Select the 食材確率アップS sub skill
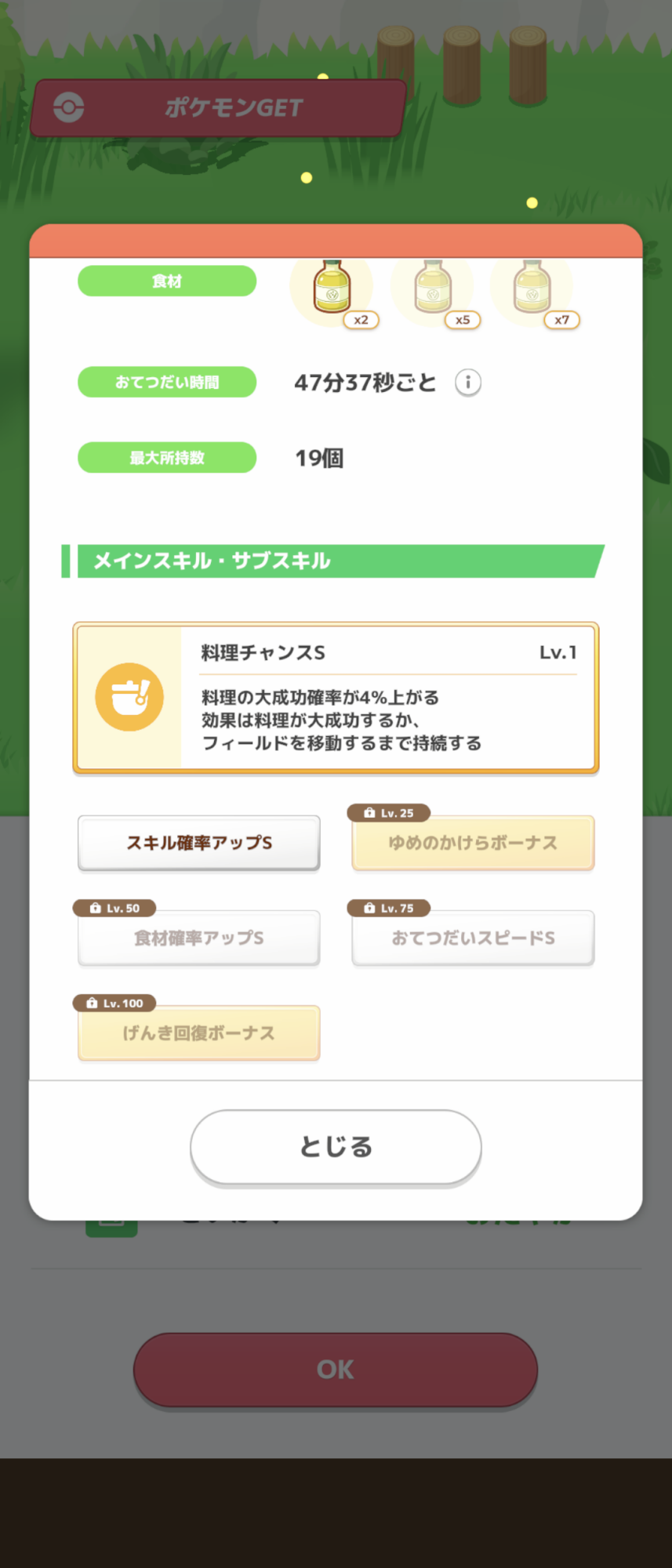The image size is (672, 1568). [199, 938]
